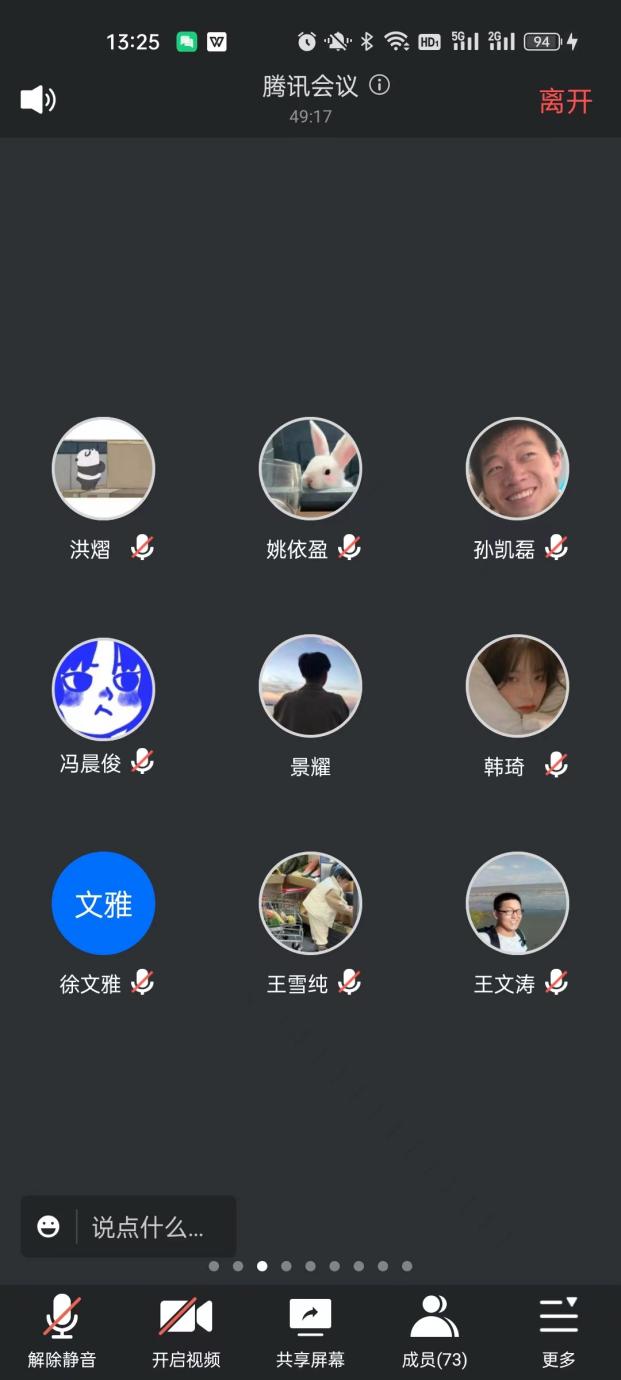This screenshot has width=621, height=1380.
Task: Select participant 王文涛's avatar
Action: 517,903
